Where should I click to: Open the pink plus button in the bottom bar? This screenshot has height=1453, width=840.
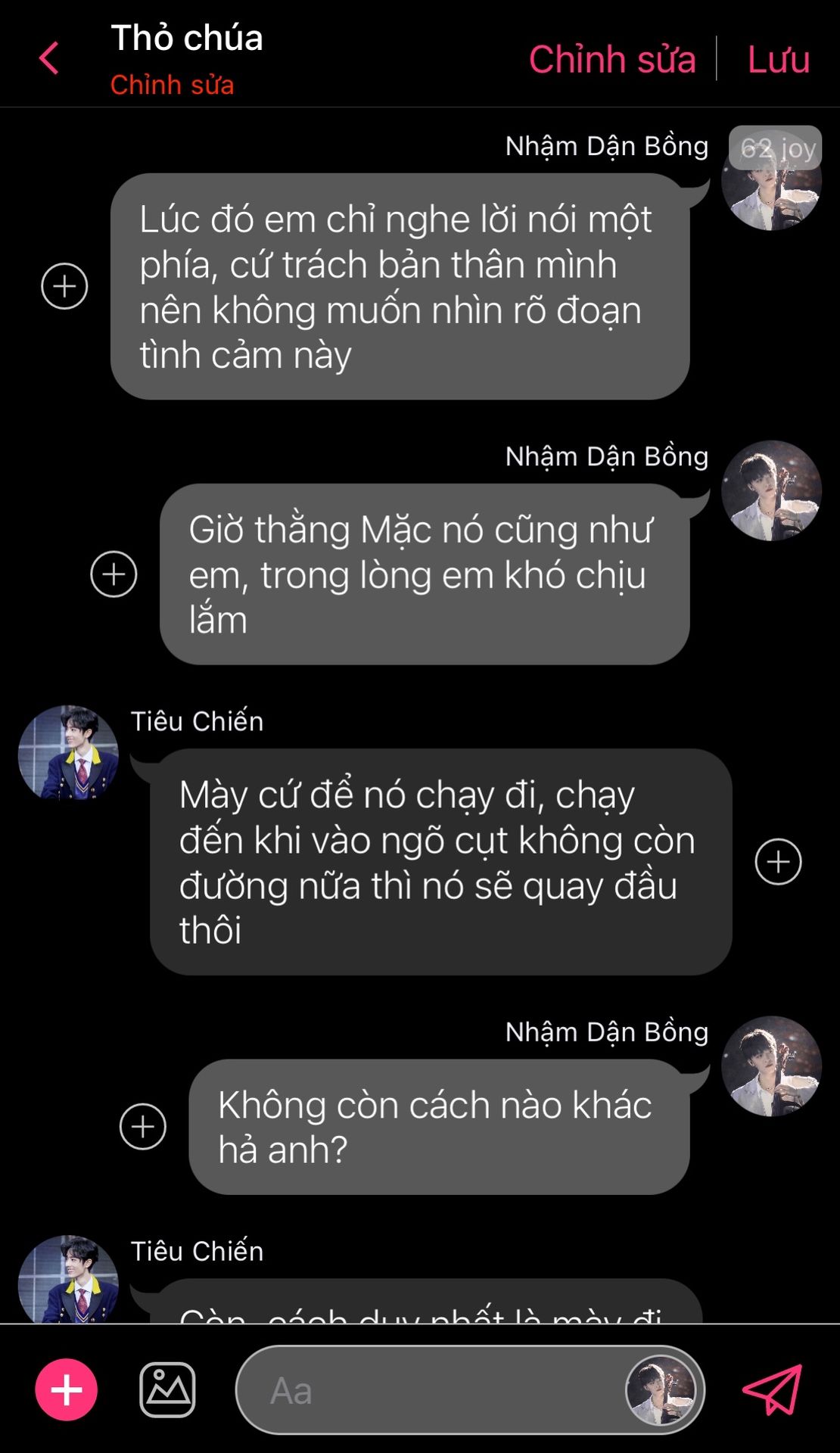click(x=67, y=1389)
